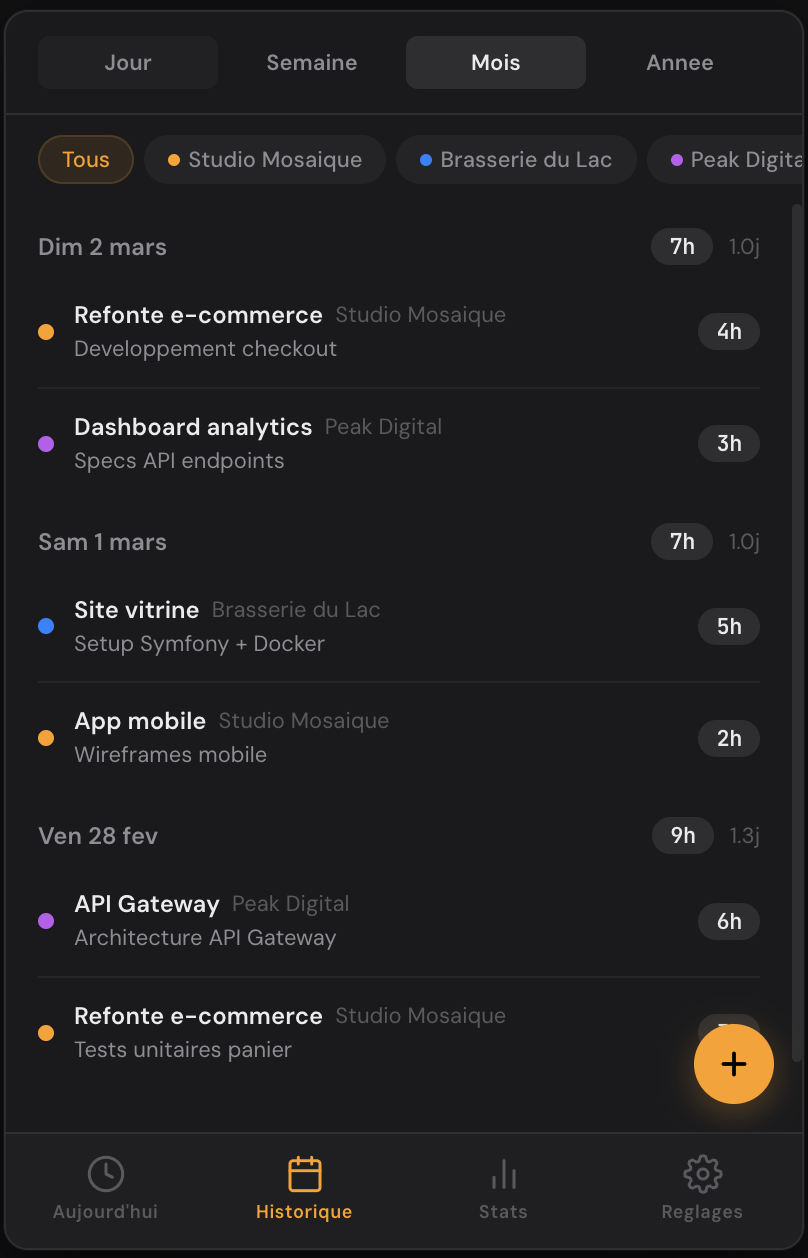808x1258 pixels.
Task: Click the orange dot beside App mobile
Action: (x=45, y=738)
